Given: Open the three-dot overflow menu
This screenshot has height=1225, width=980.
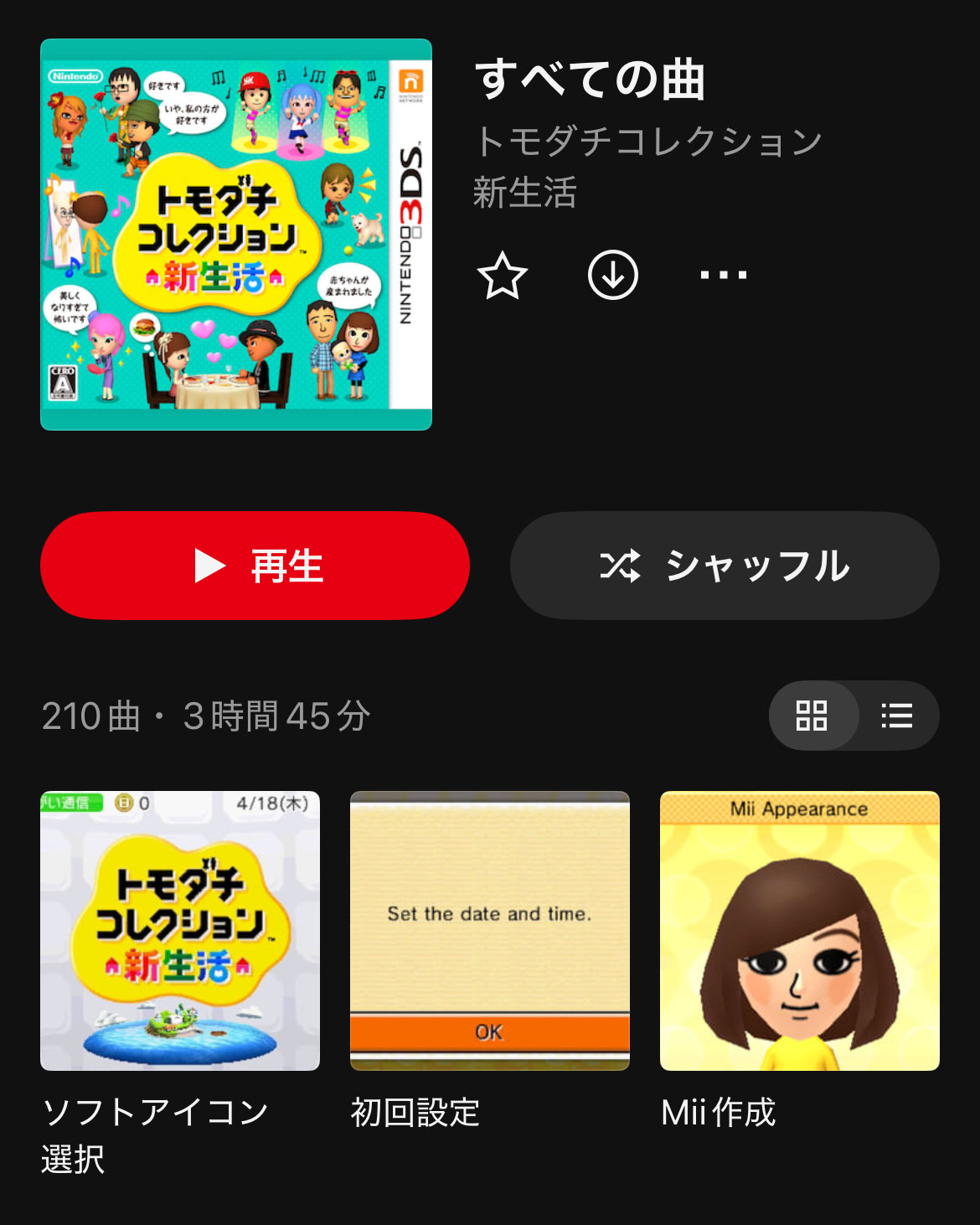Looking at the screenshot, I should pyautogui.click(x=724, y=275).
